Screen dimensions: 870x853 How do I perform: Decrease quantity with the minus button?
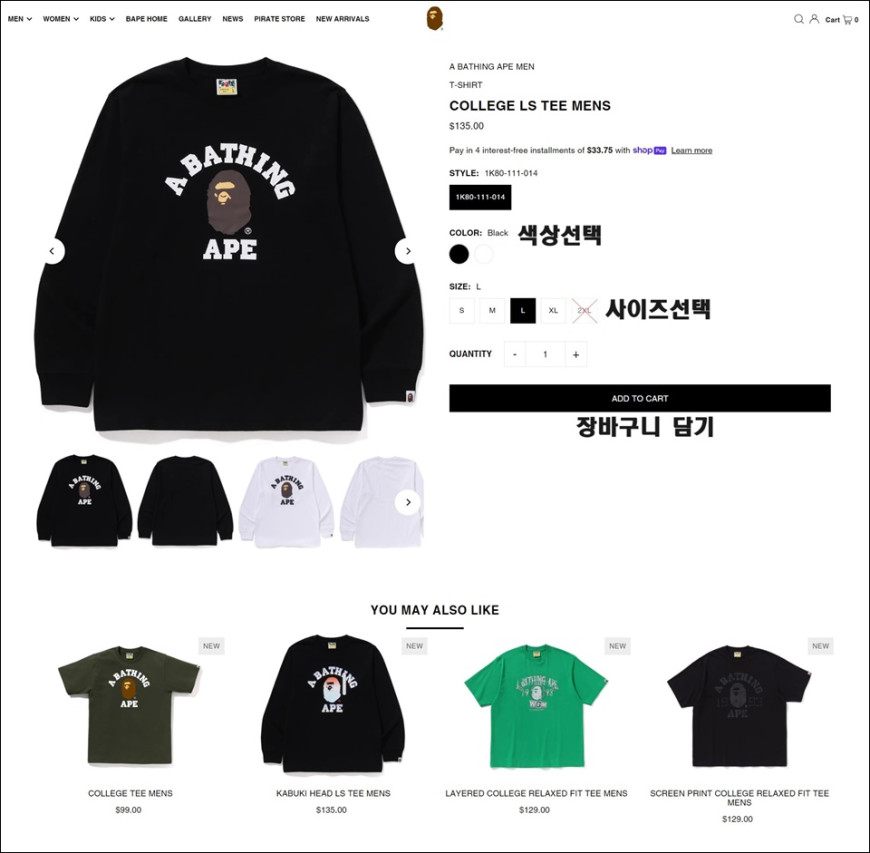coord(515,354)
